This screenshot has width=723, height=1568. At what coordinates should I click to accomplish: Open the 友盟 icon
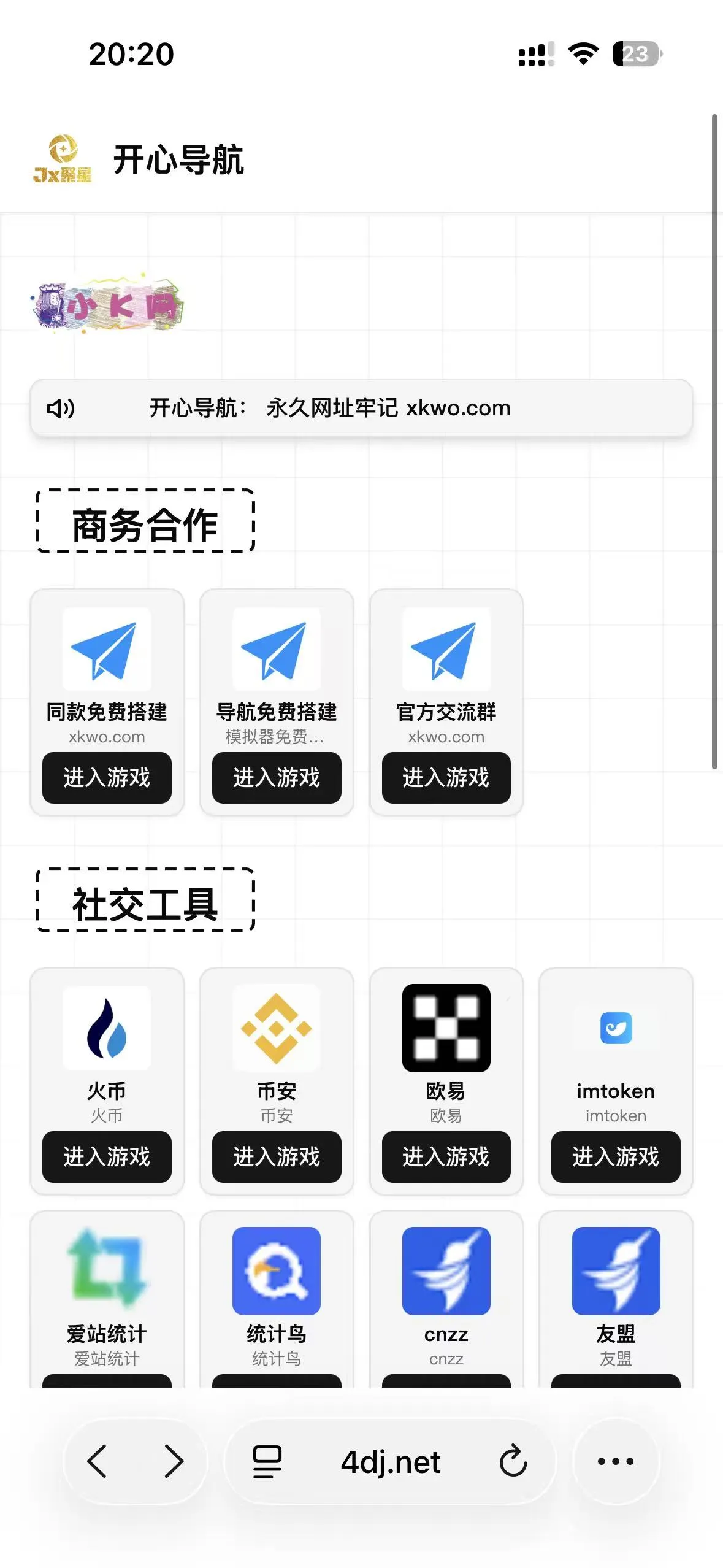pos(616,1271)
